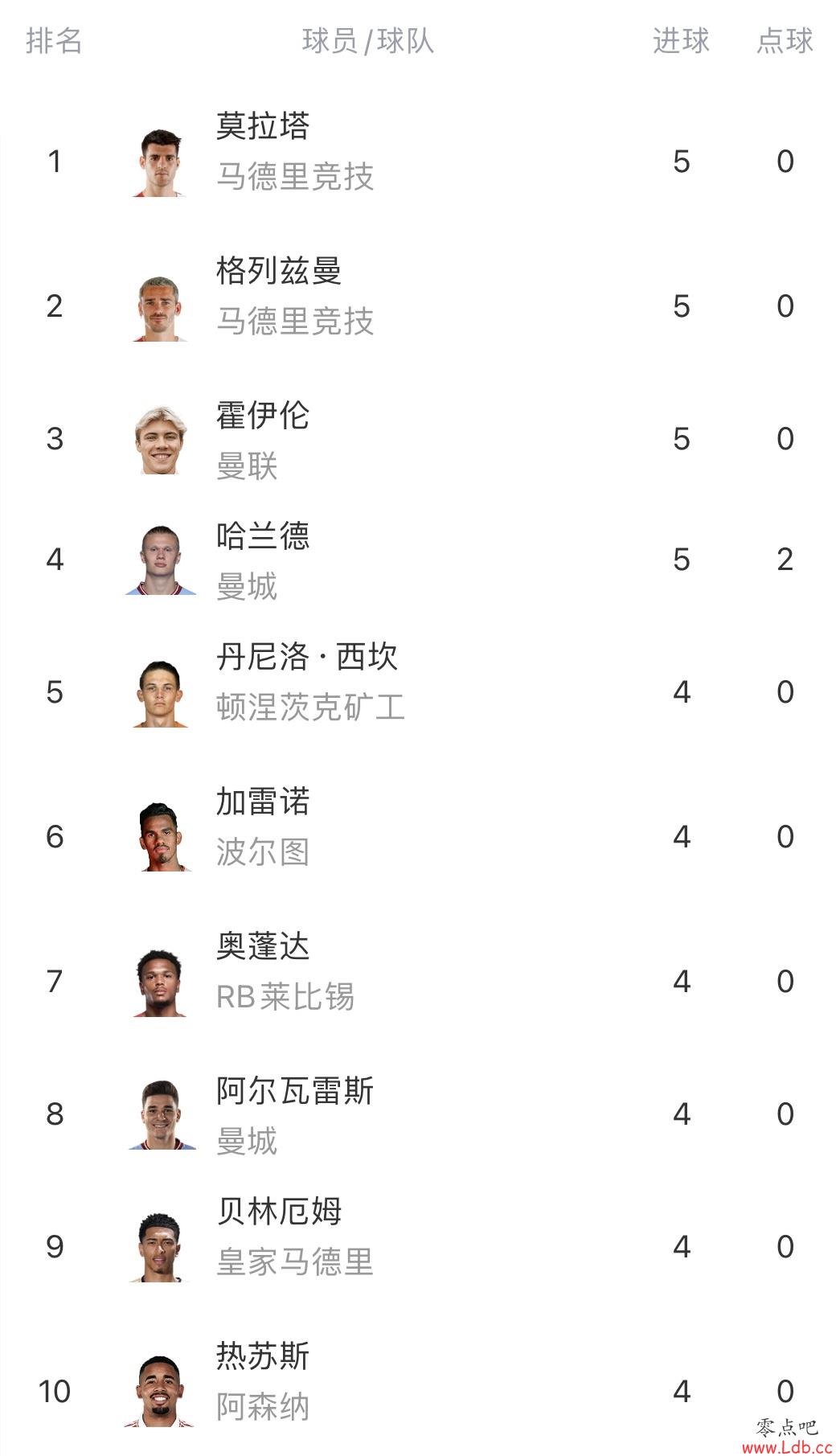840x1456 pixels.
Task: Open Morata's player row
Action: tap(263, 127)
